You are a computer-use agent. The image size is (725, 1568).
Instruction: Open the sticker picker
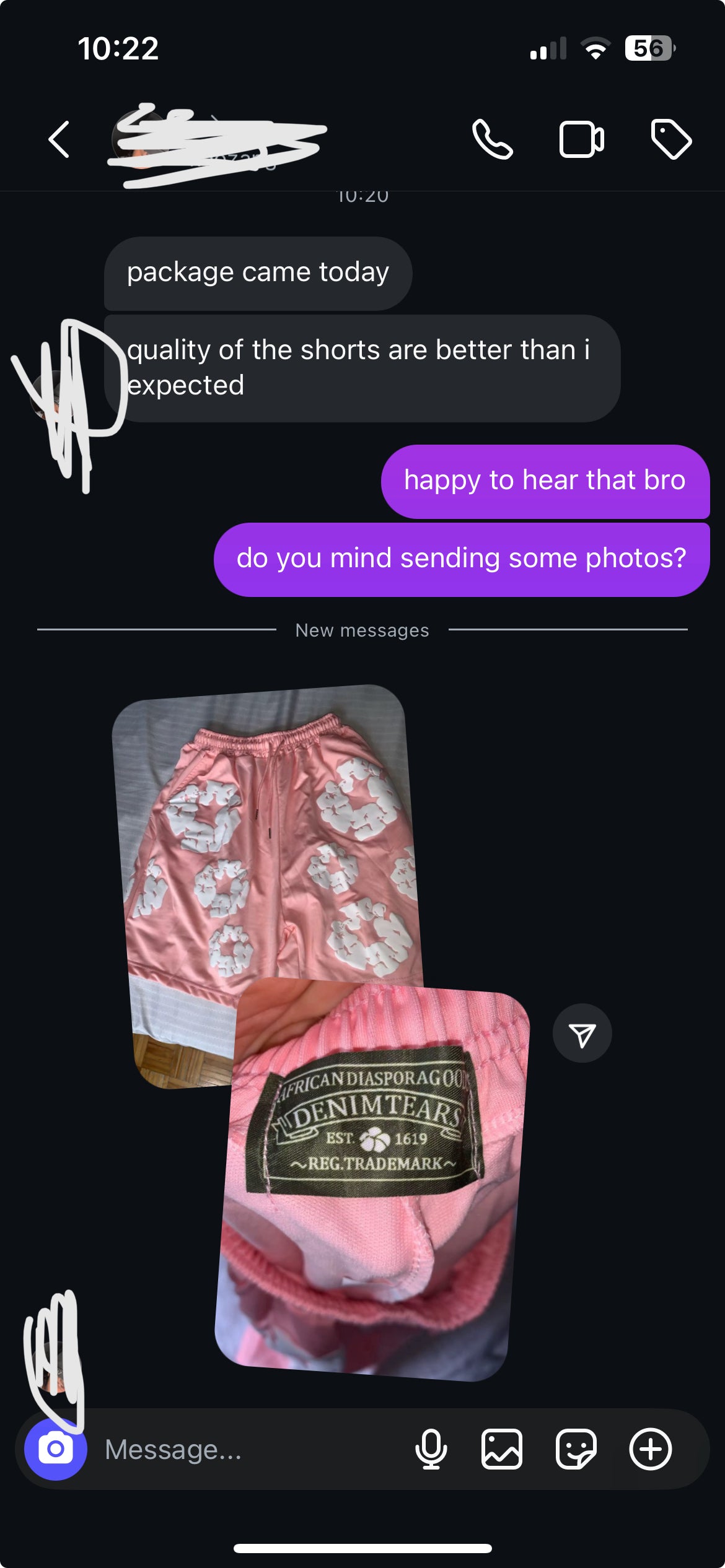coord(576,1449)
